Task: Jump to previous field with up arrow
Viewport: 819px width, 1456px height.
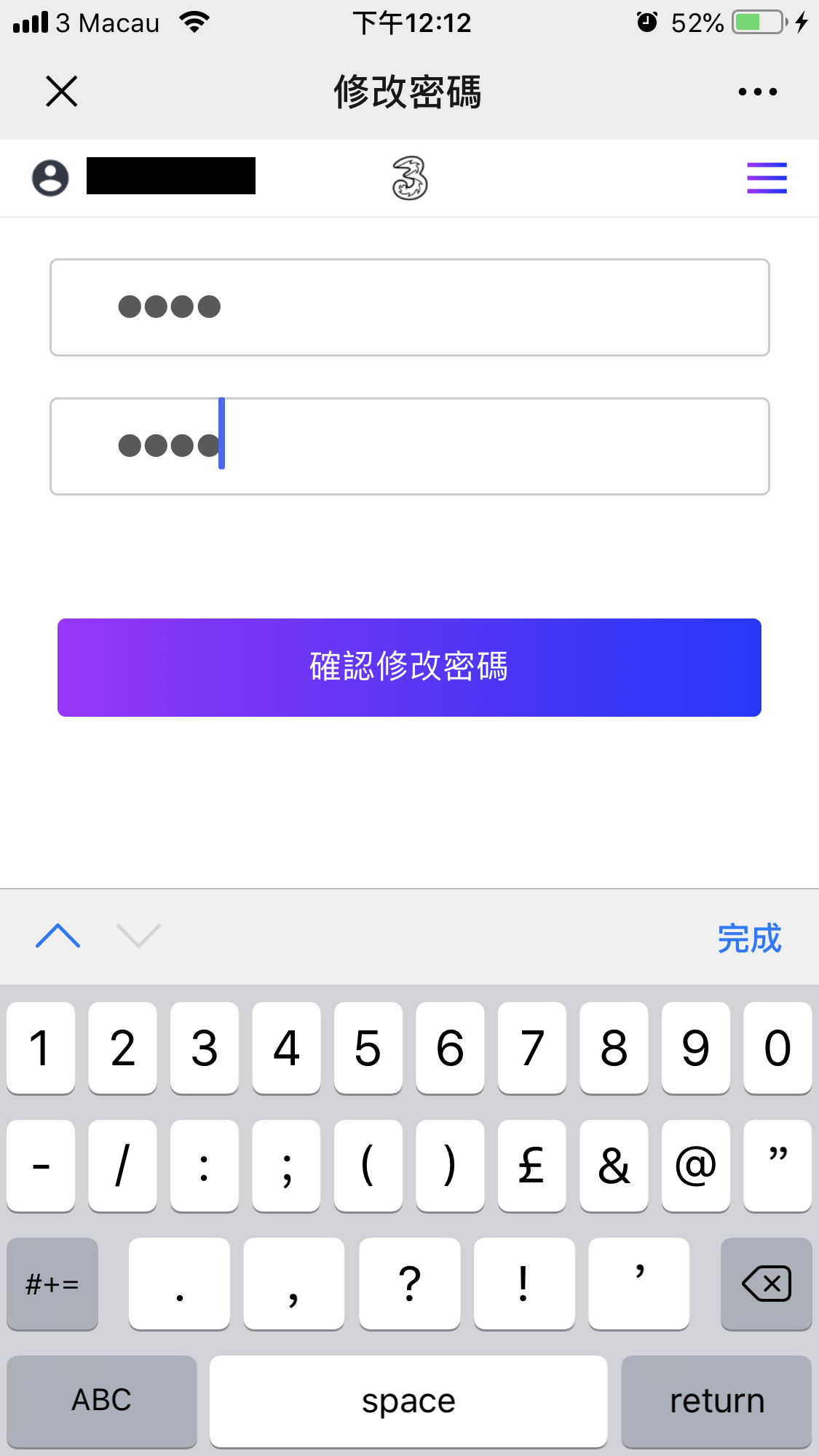Action: click(58, 936)
